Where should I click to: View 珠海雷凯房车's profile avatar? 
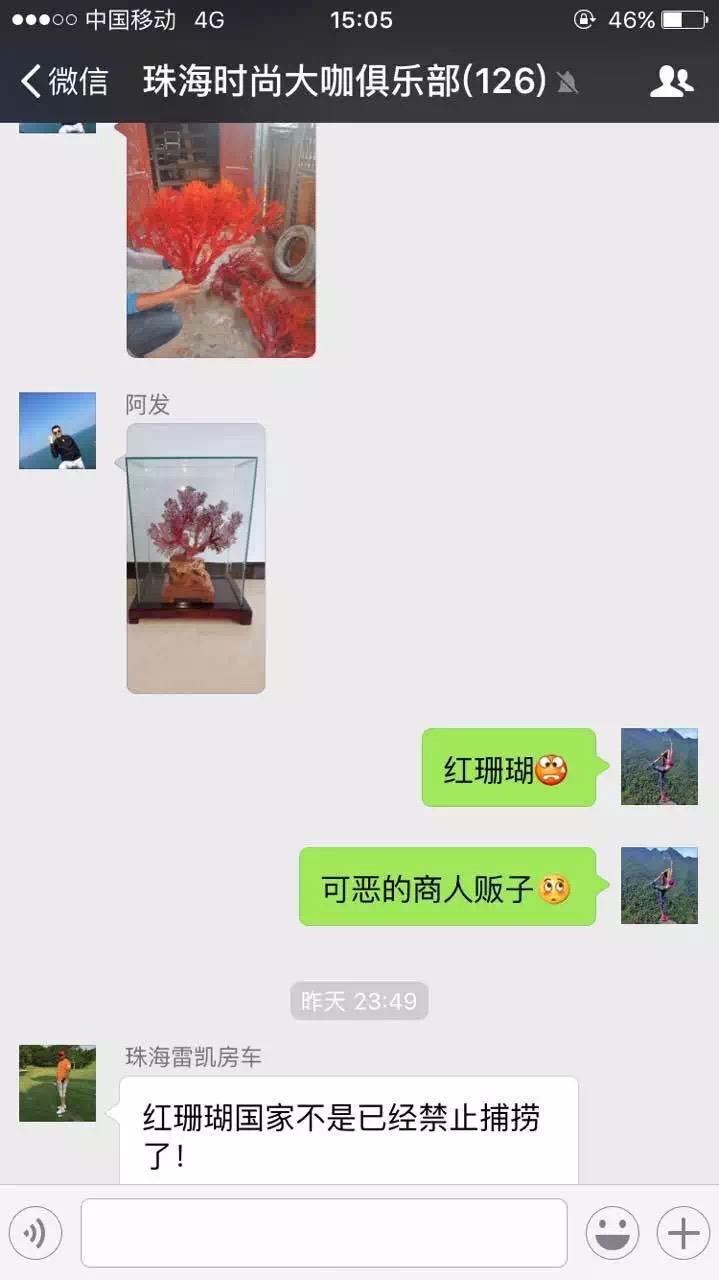click(x=58, y=1083)
